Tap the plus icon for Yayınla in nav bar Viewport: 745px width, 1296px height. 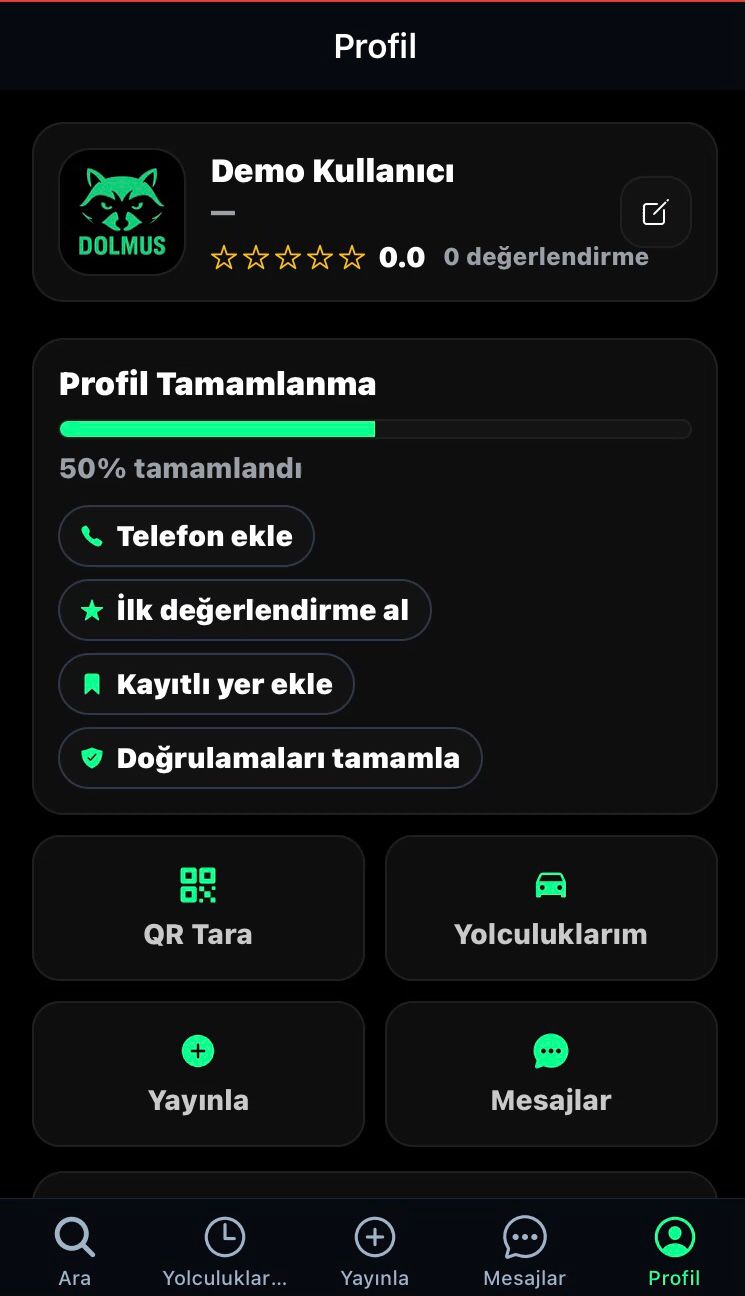pos(374,1236)
